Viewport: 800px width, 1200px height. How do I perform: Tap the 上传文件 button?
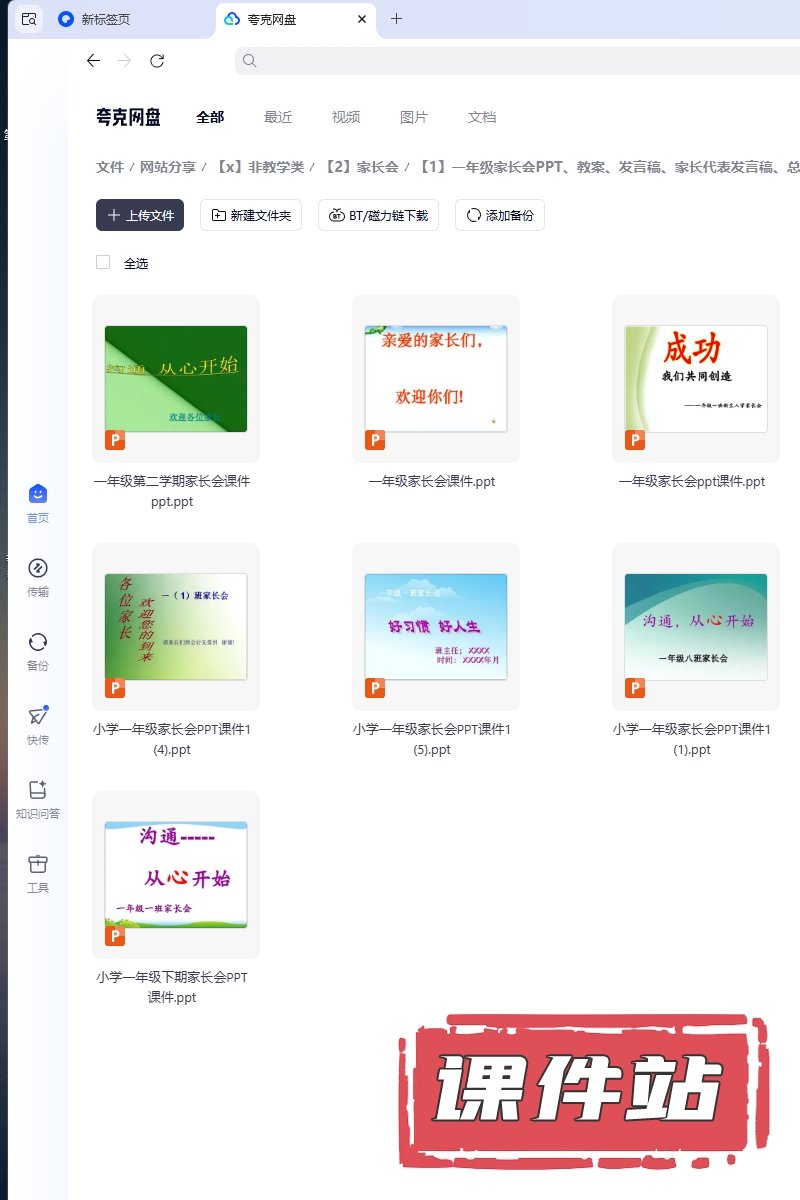pos(140,215)
